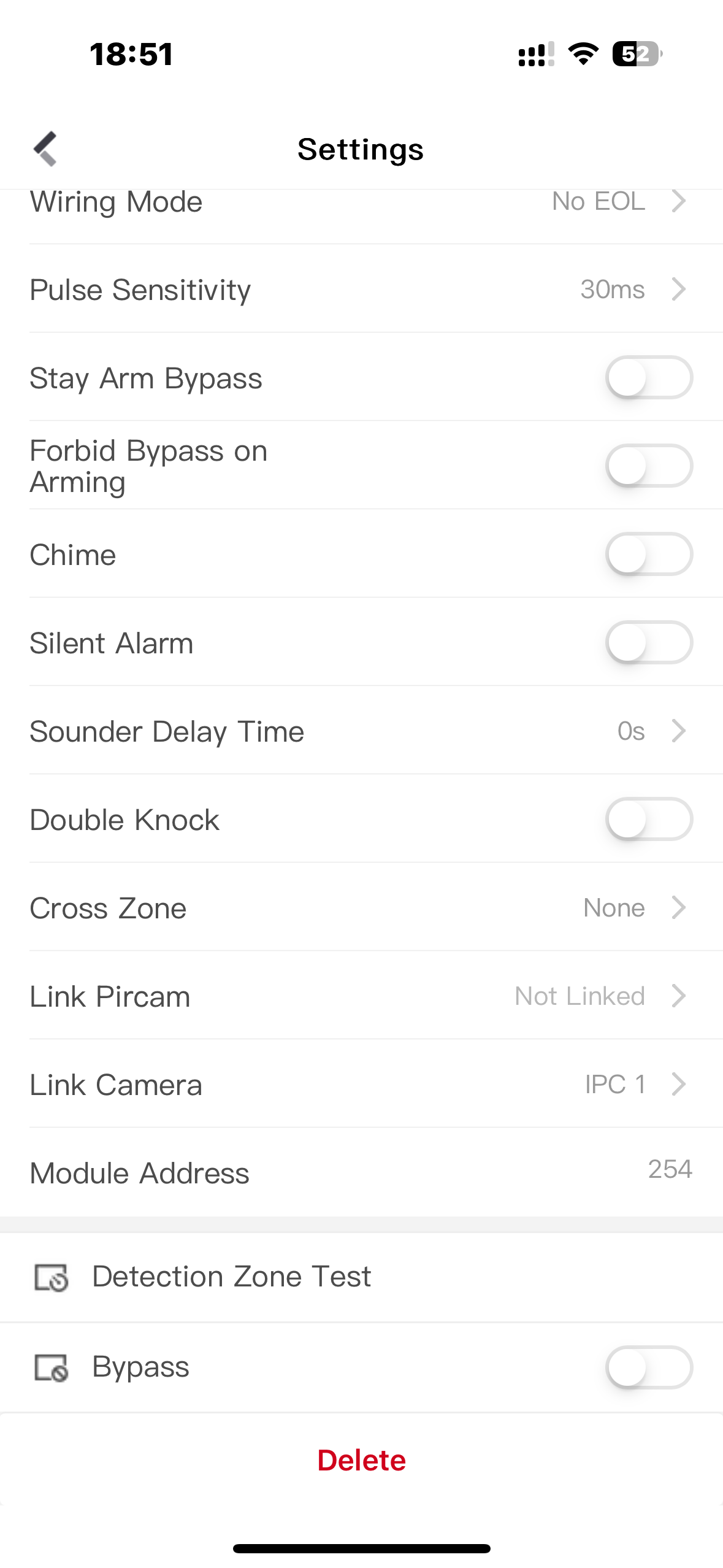This screenshot has height=1568, width=723.
Task: Toggle the Bypass switch
Action: (649, 1367)
